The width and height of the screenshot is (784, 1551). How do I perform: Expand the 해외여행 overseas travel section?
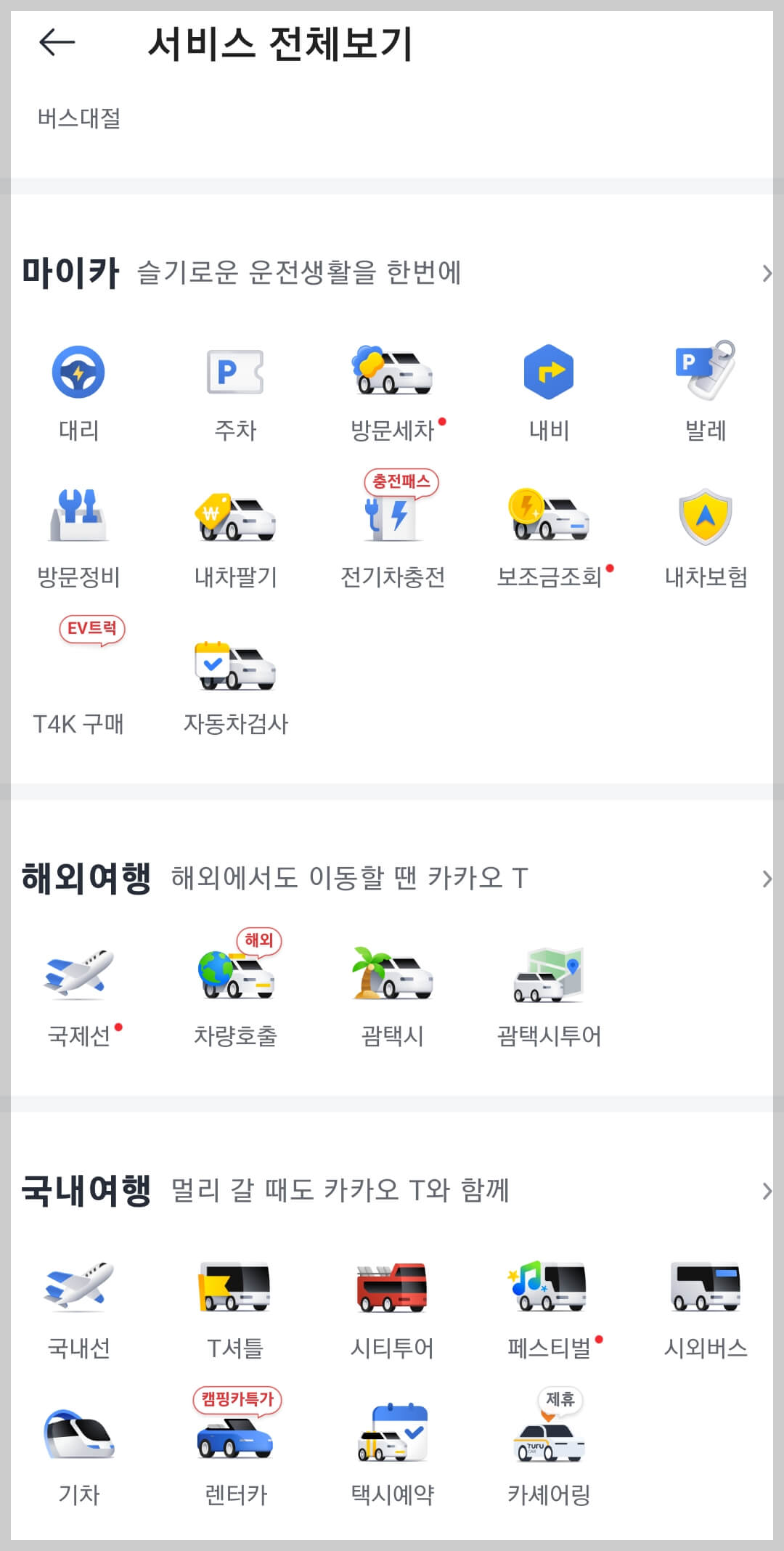click(767, 879)
